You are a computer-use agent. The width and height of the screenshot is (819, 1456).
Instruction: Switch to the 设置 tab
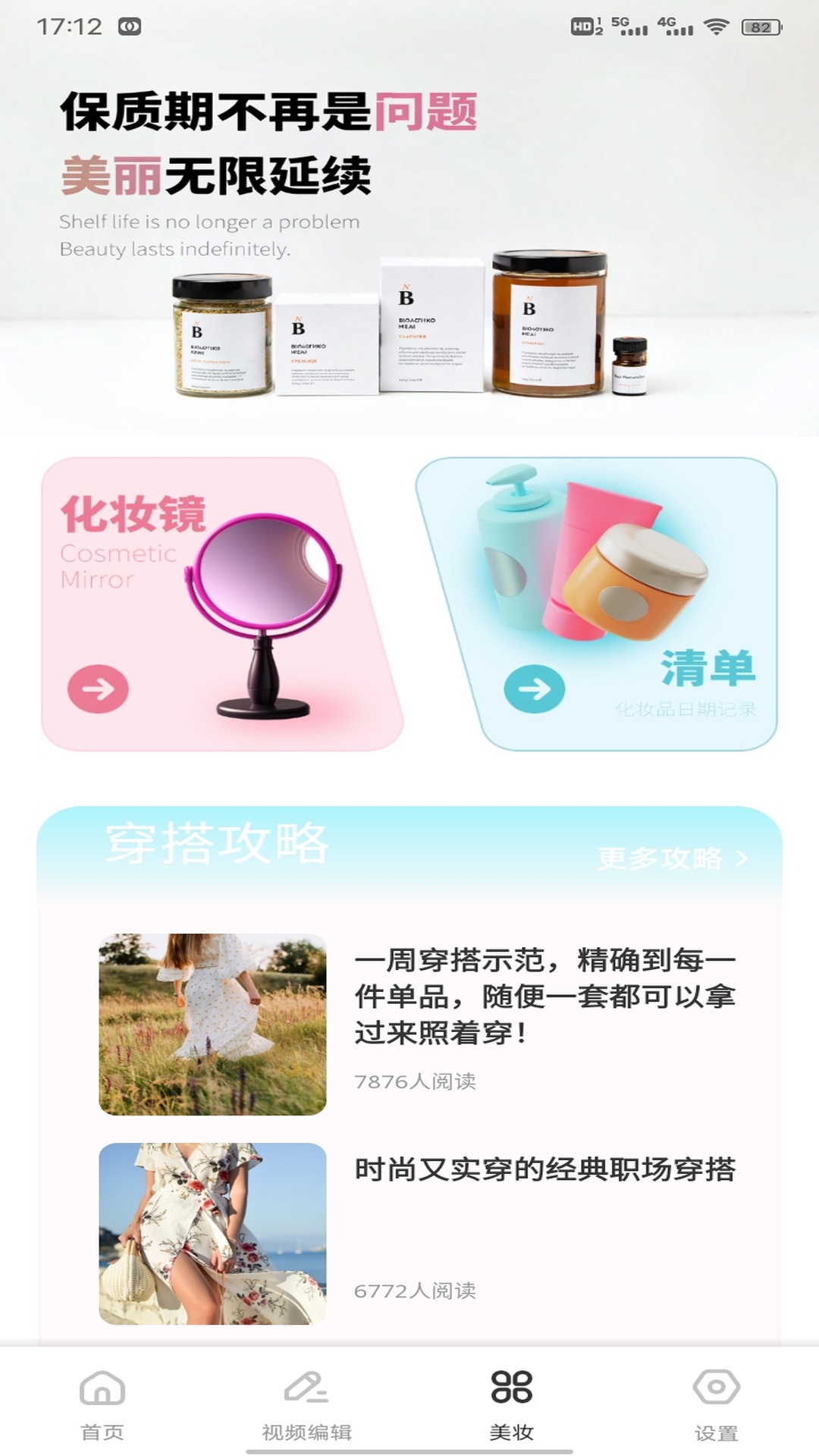(717, 1410)
